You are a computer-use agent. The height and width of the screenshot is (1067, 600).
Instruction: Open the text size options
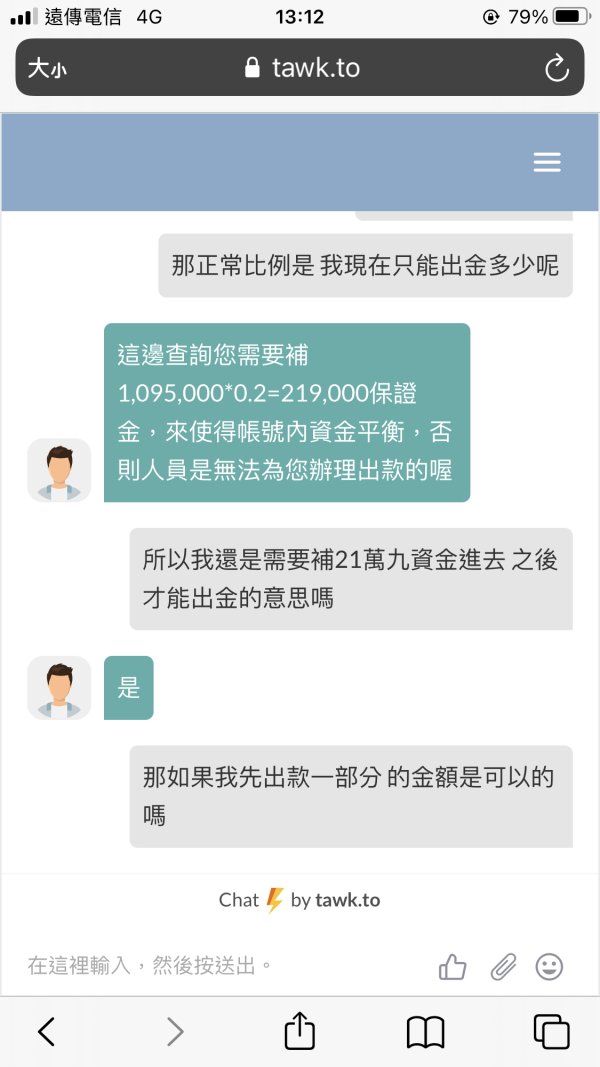(48, 68)
